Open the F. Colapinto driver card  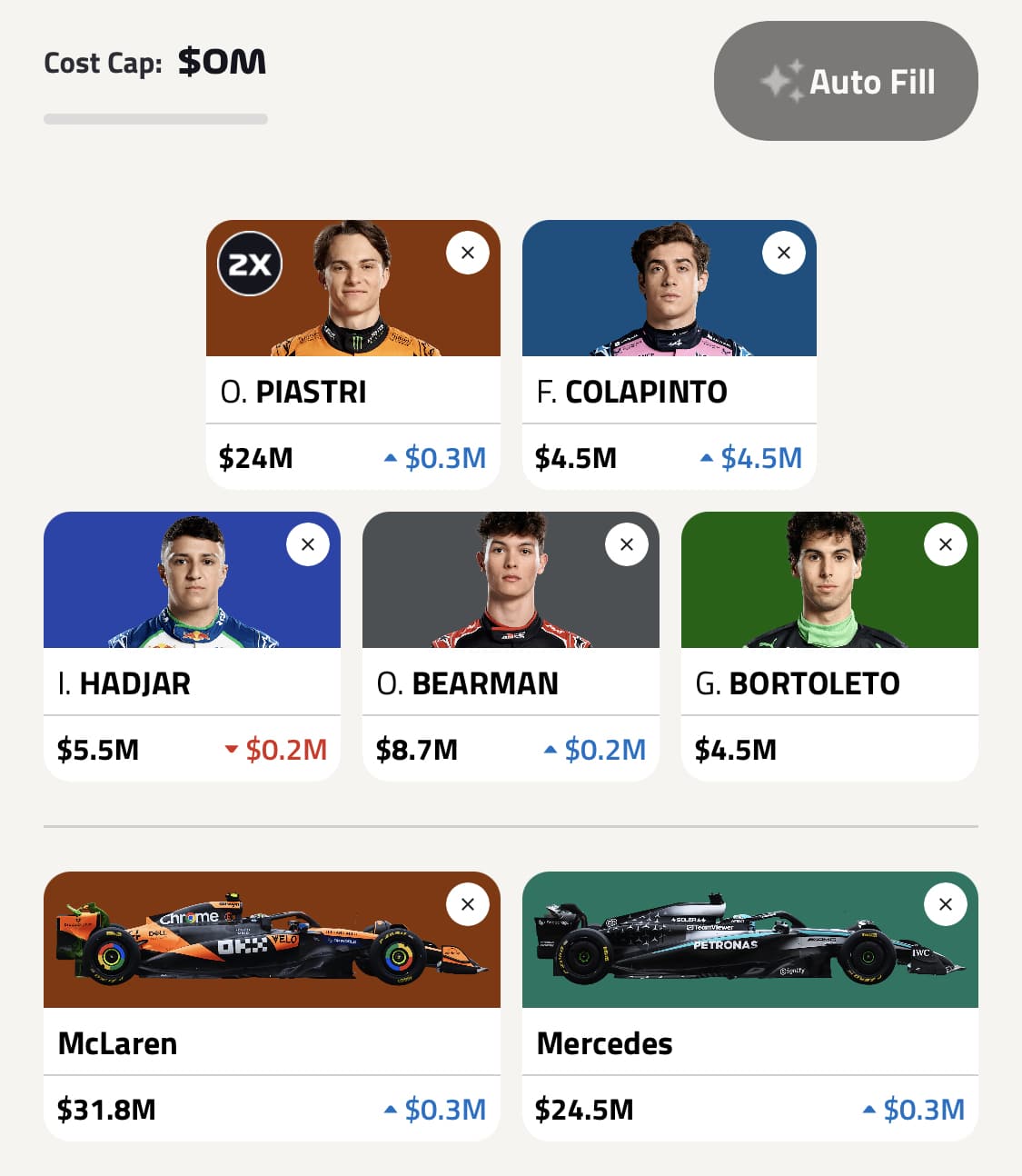click(x=669, y=392)
